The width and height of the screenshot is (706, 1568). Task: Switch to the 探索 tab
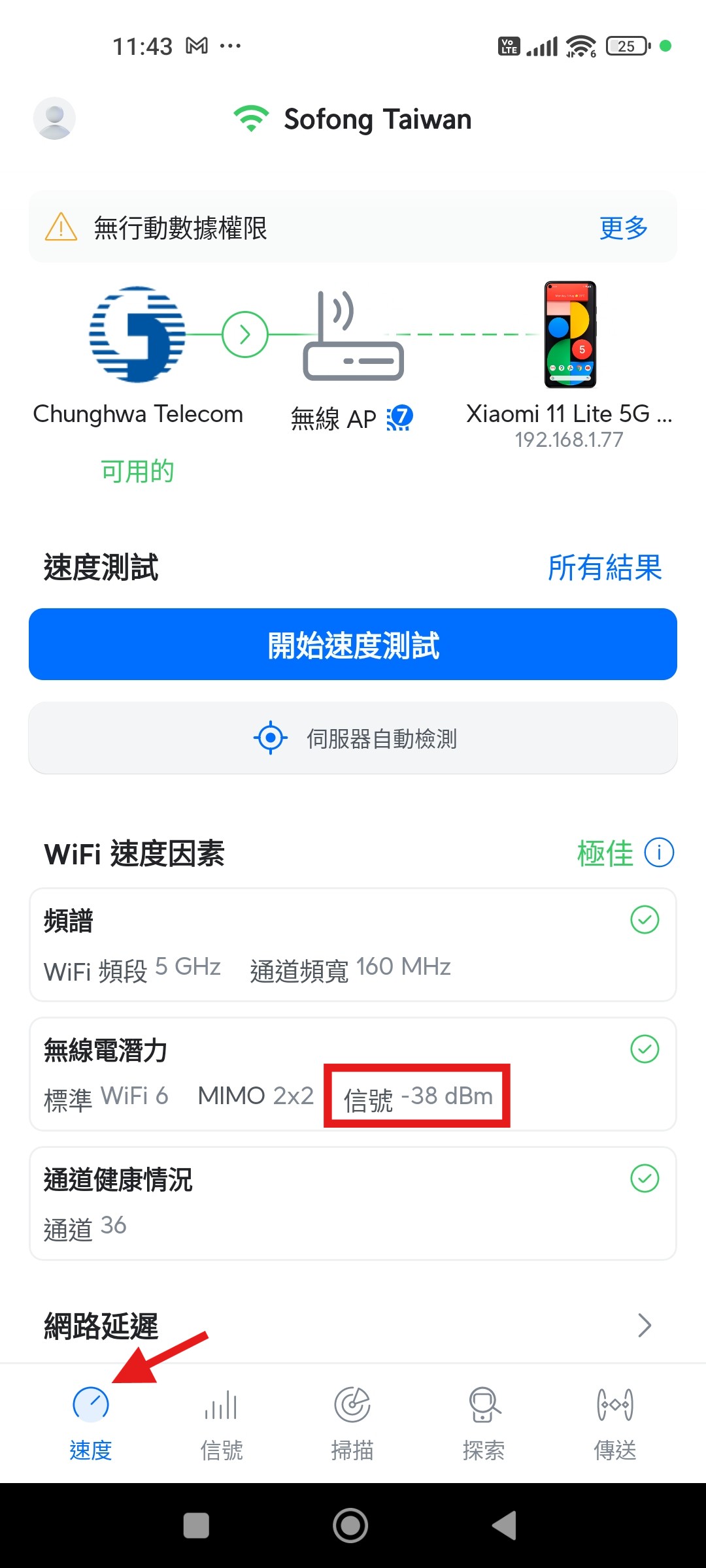[x=484, y=1424]
